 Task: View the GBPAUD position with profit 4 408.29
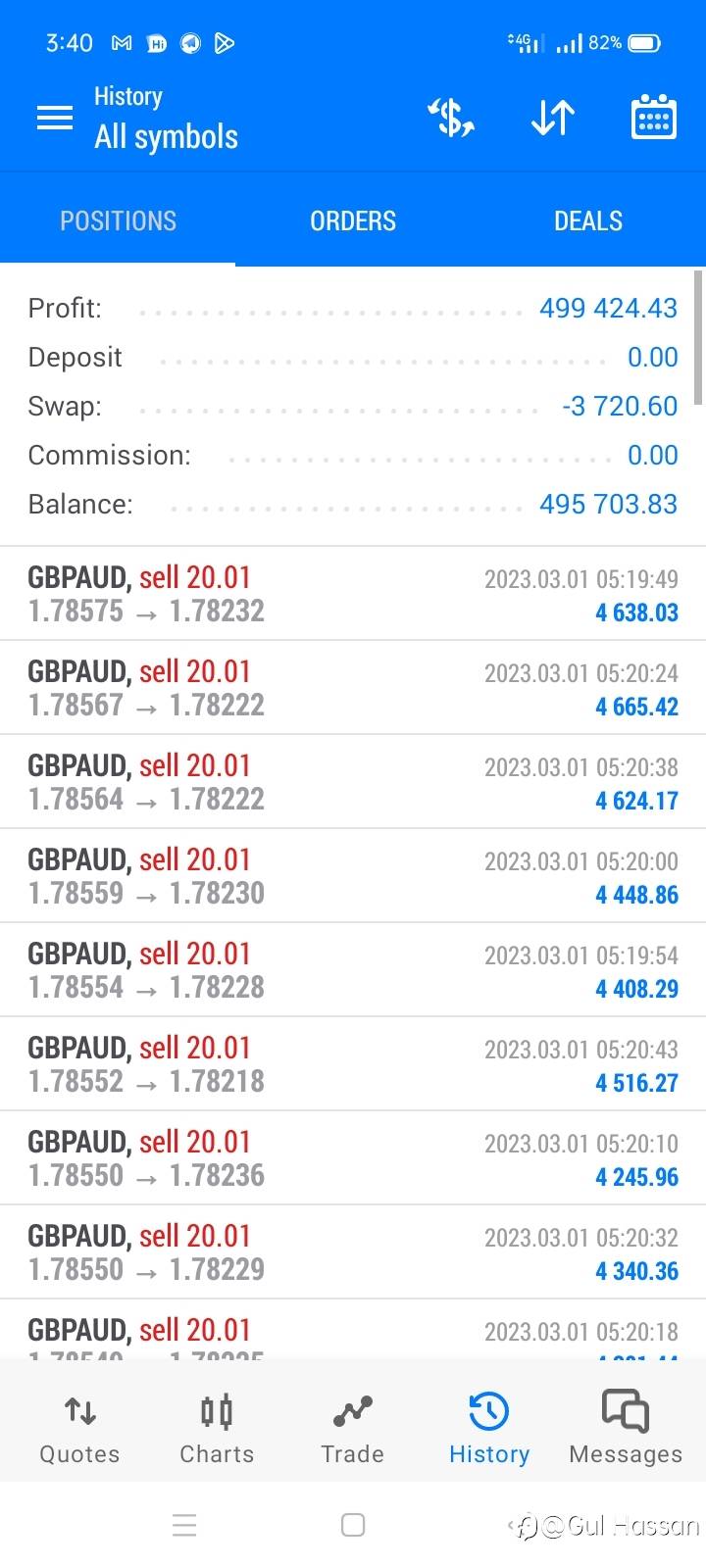tap(353, 970)
